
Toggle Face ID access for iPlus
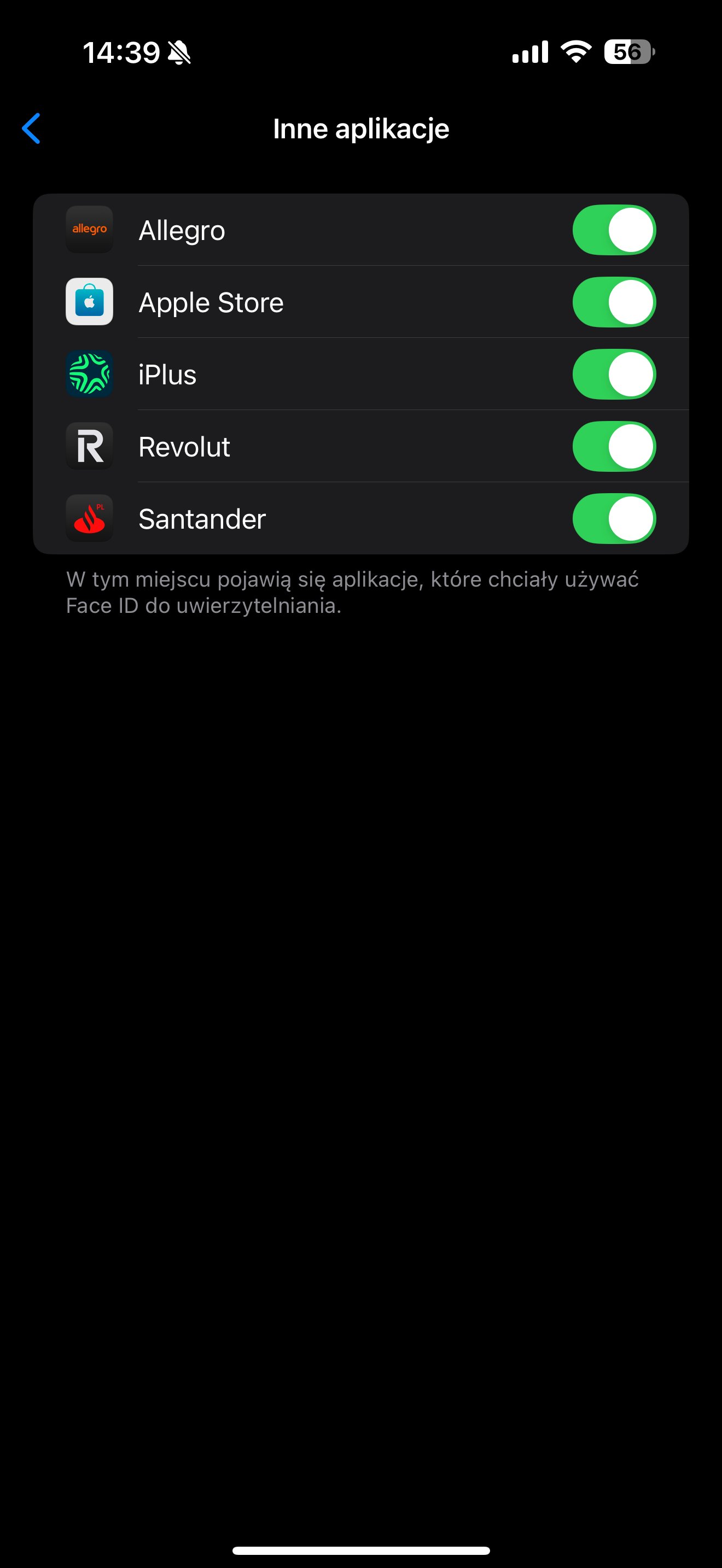(x=614, y=375)
